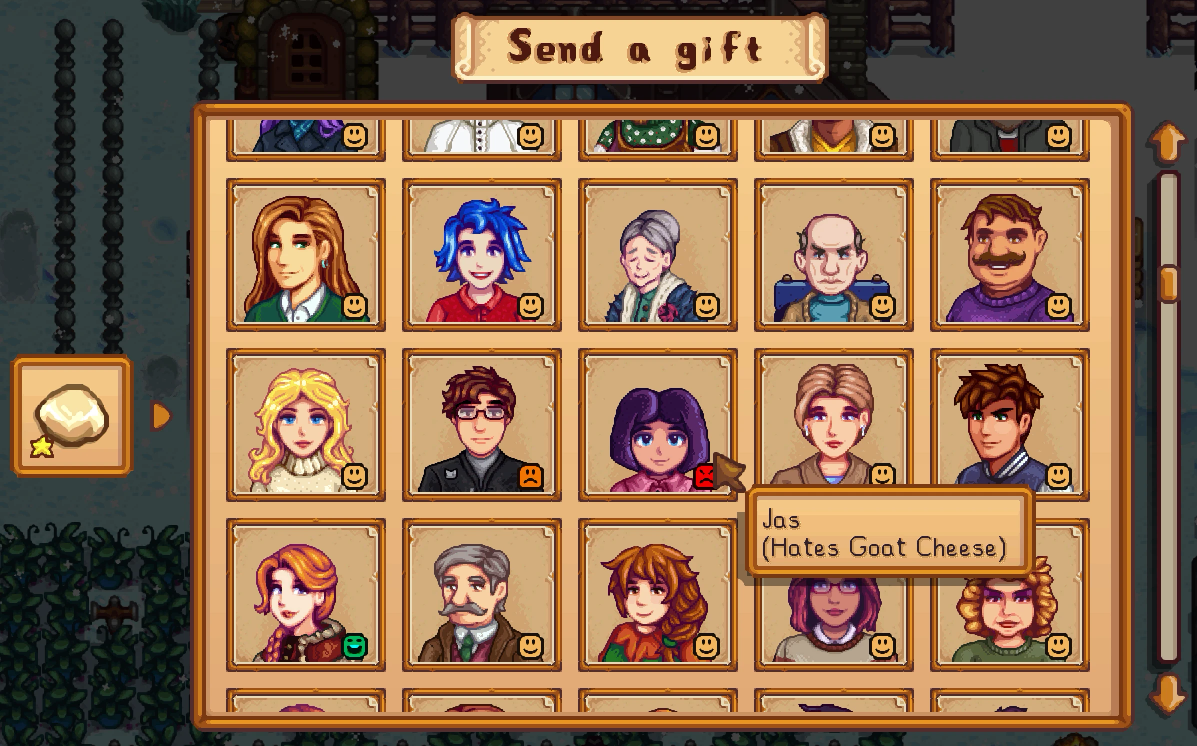Choose Elliott's portrait with long brown hair
This screenshot has width=1197, height=746.
305,255
